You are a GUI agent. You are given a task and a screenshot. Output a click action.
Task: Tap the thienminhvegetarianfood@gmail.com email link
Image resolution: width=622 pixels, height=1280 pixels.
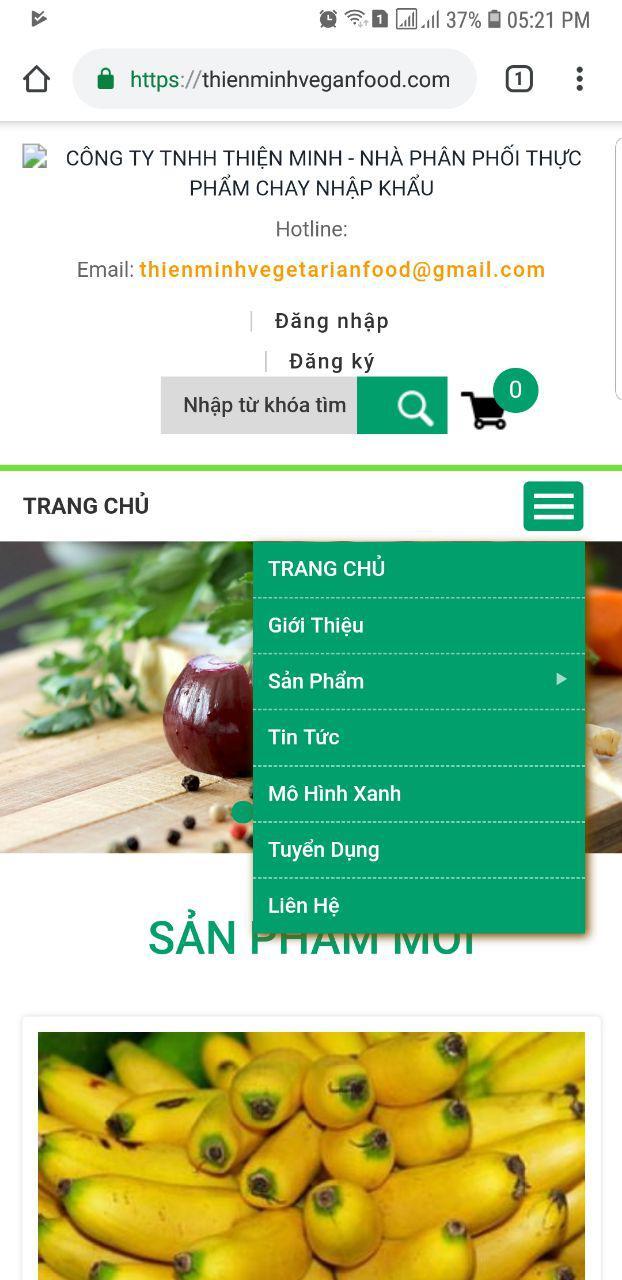[x=342, y=270]
